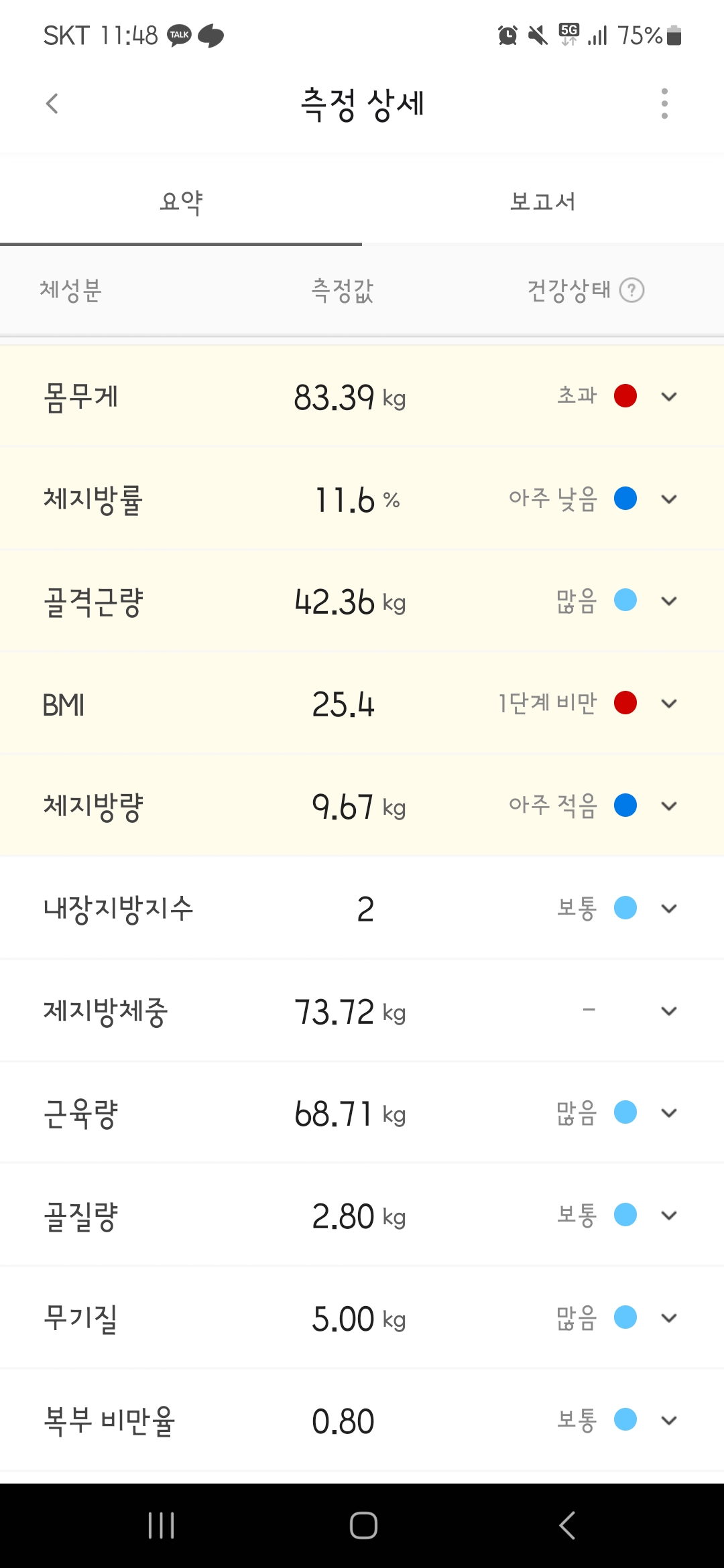Select the 요약 tab
Viewport: 724px width, 1568px height.
tap(181, 201)
